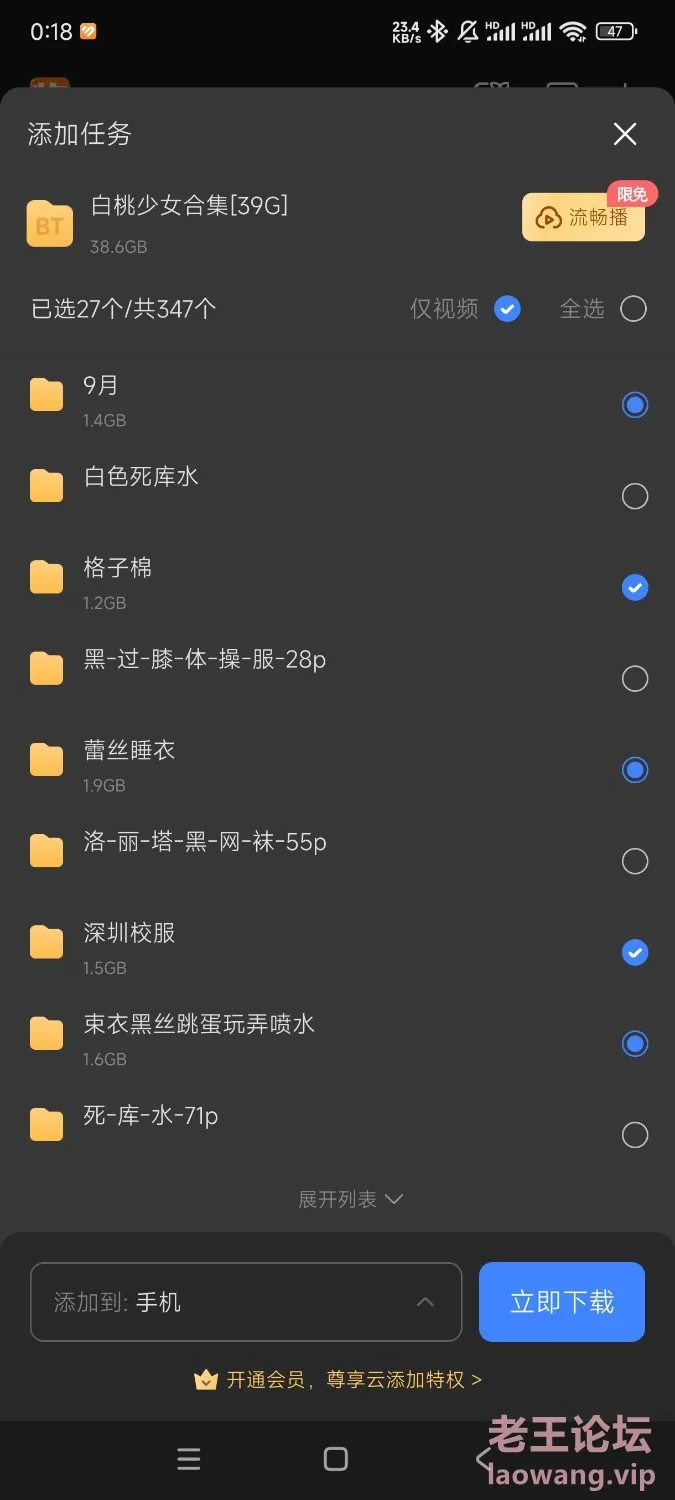Select the 洛-丽-塔-黑-网-袜-55p folder checkbox
Screen dimensions: 675x1500
[x=635, y=861]
